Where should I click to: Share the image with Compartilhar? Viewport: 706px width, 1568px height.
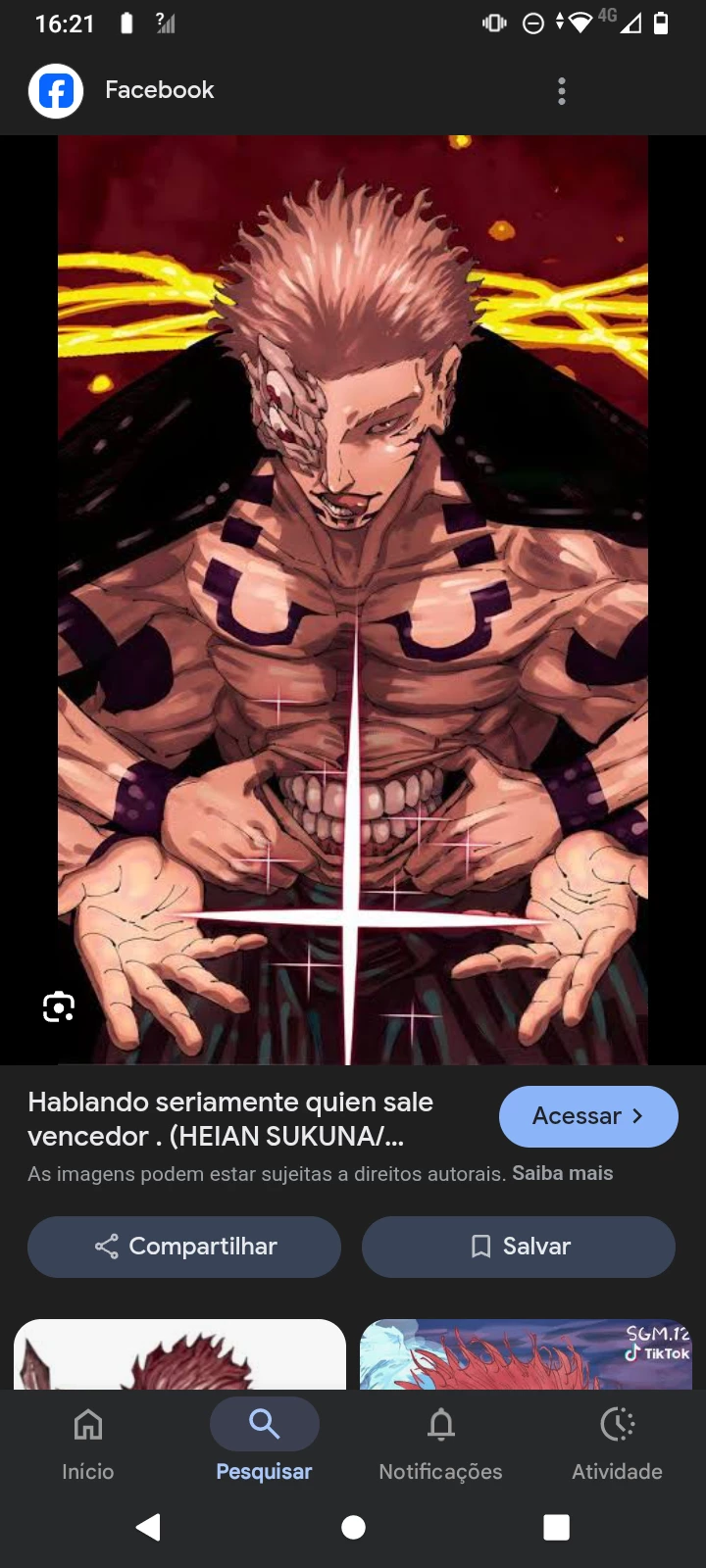point(184,1247)
